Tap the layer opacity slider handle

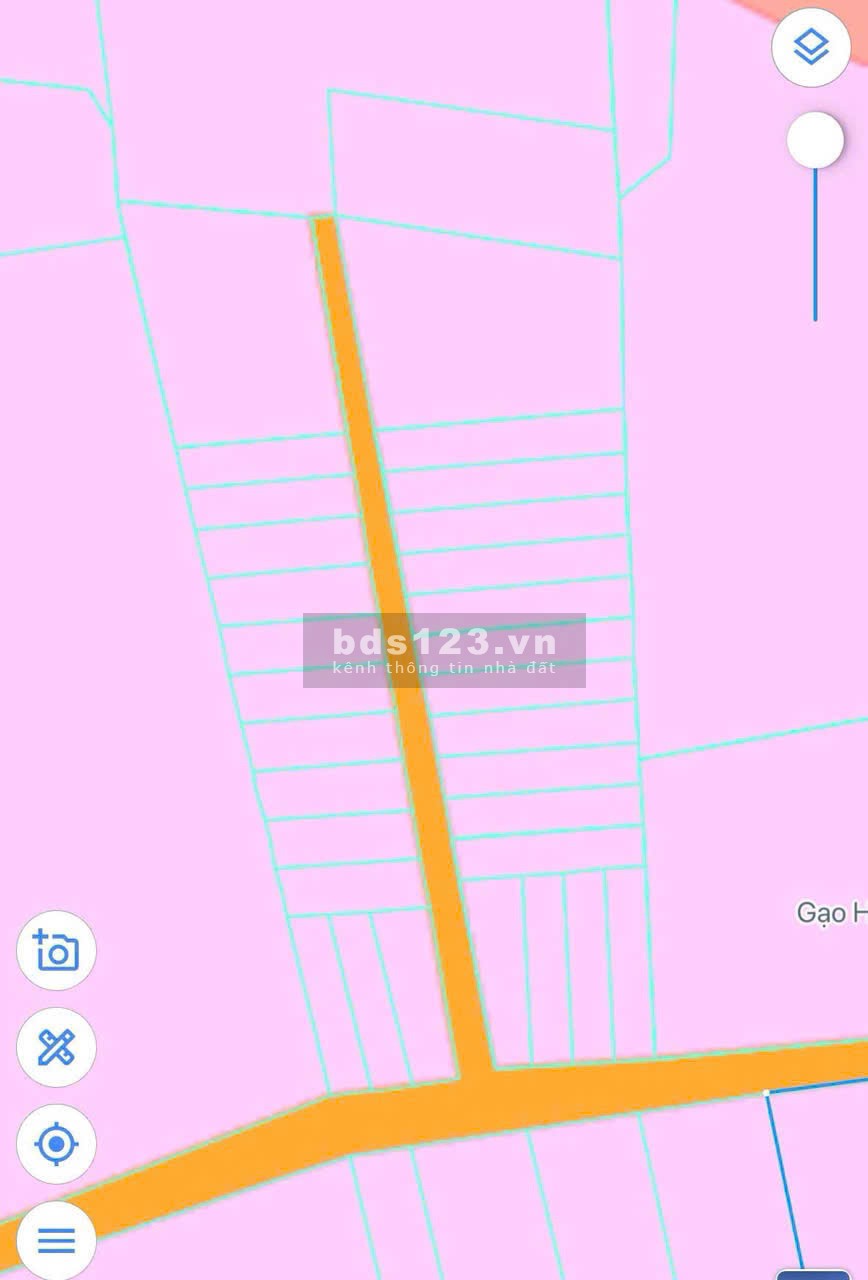815,140
